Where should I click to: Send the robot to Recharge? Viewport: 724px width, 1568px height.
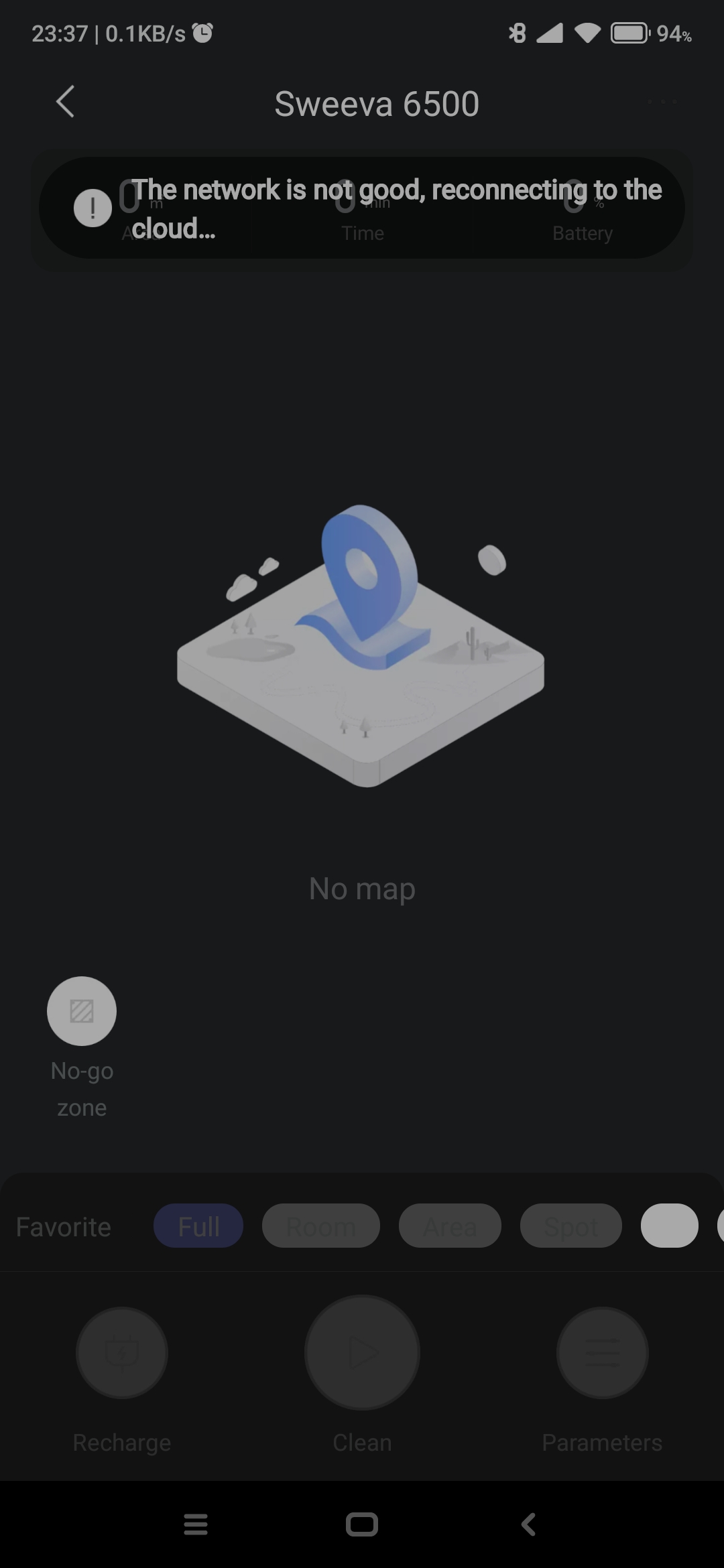[122, 1353]
